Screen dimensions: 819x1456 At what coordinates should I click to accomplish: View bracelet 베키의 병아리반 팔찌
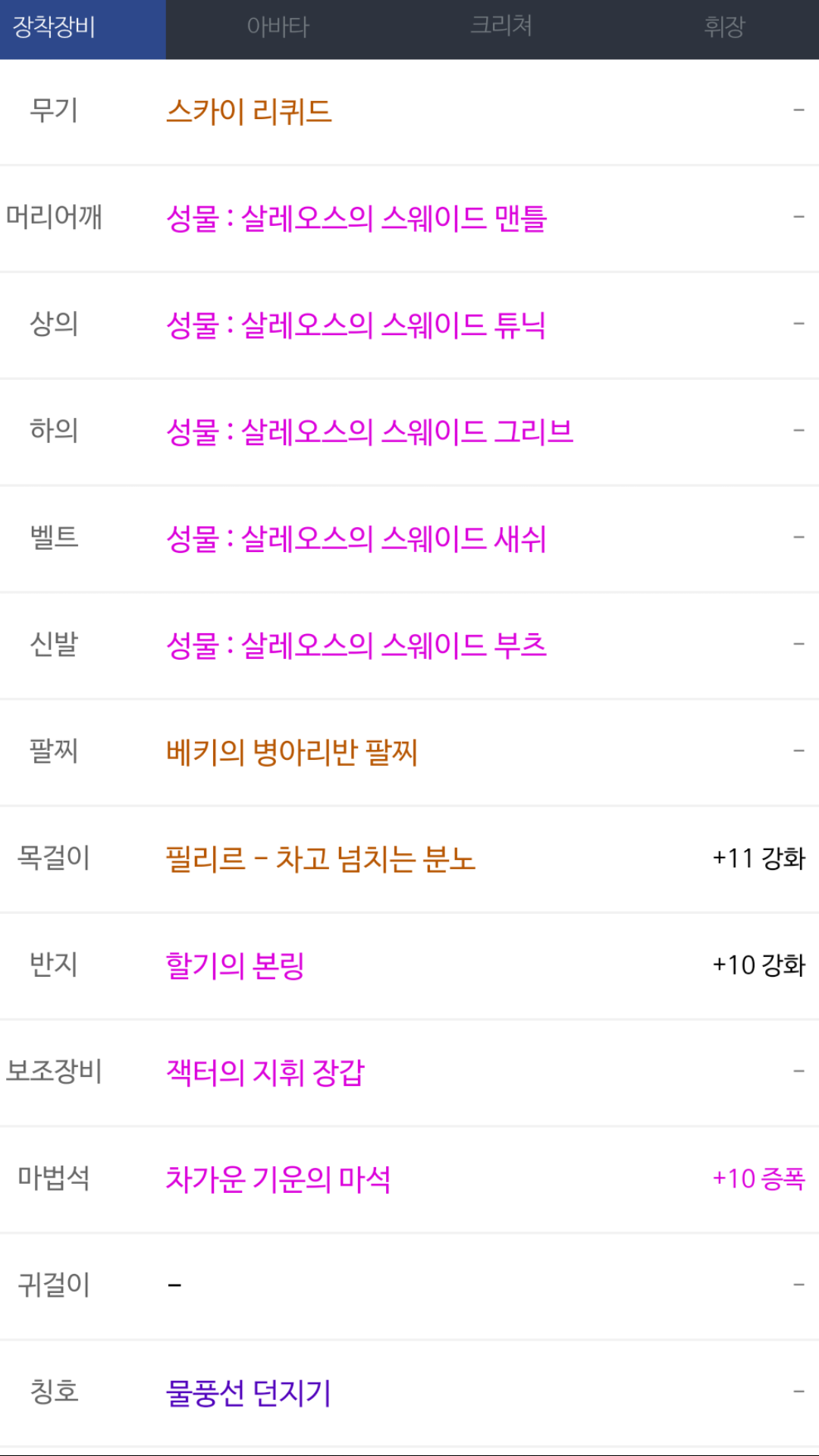(292, 752)
